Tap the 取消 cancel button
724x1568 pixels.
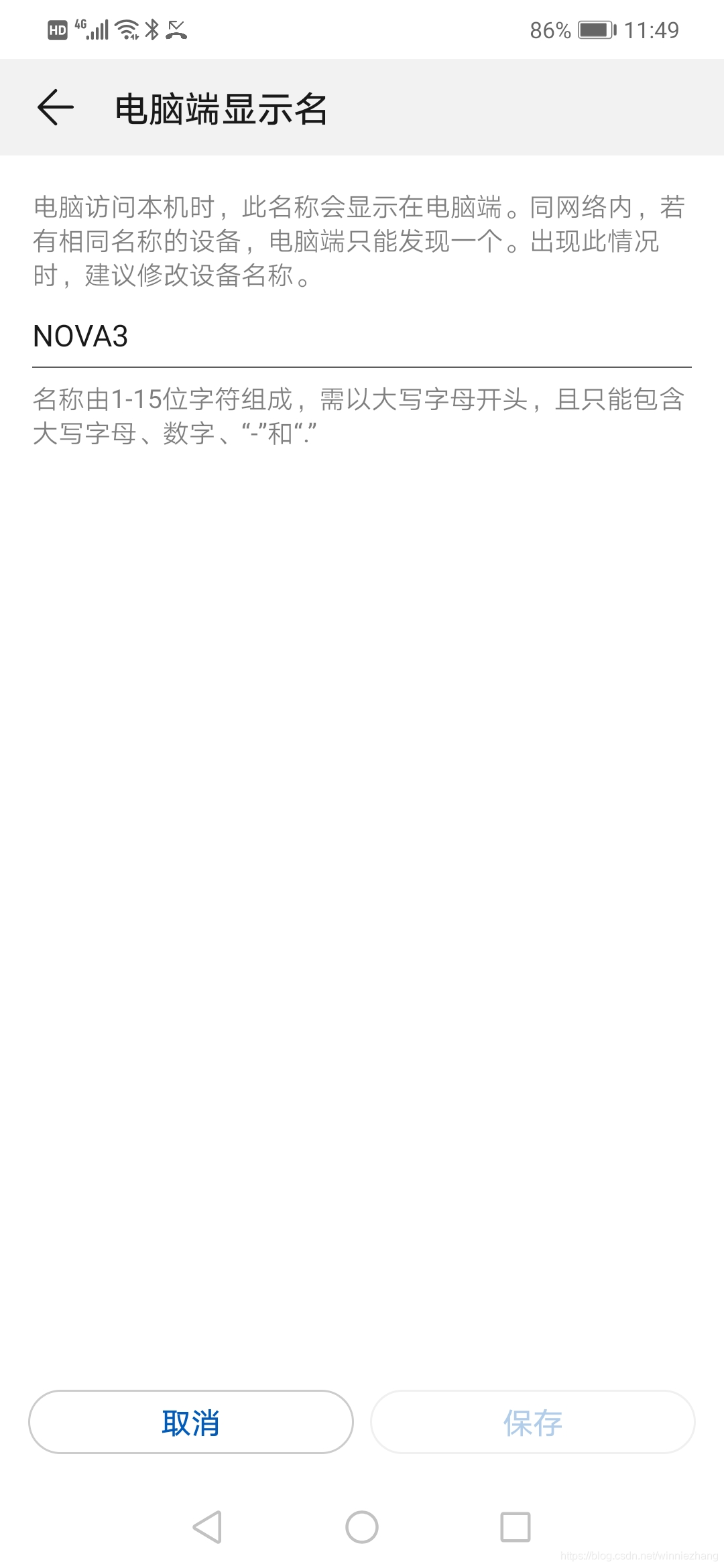(x=191, y=1422)
